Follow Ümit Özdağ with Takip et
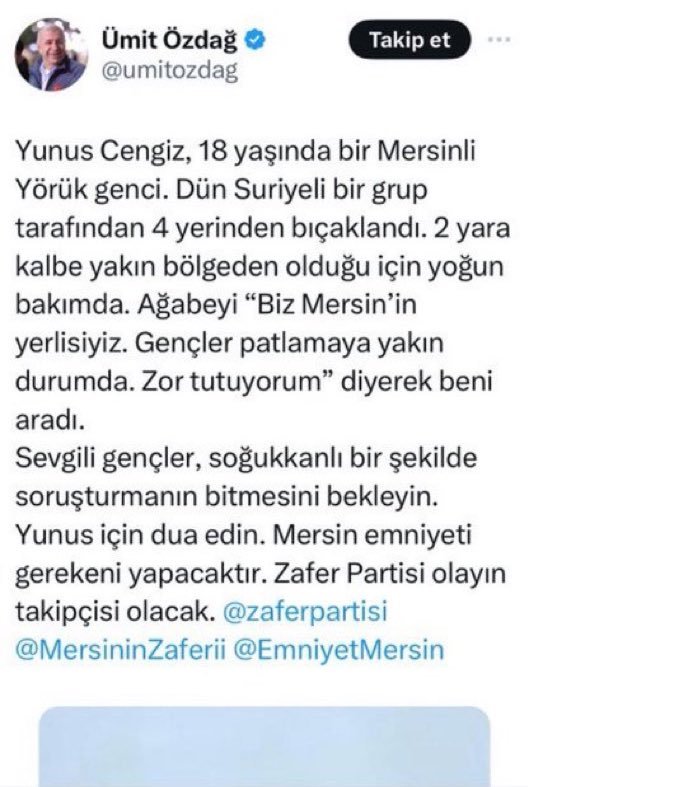 point(409,41)
